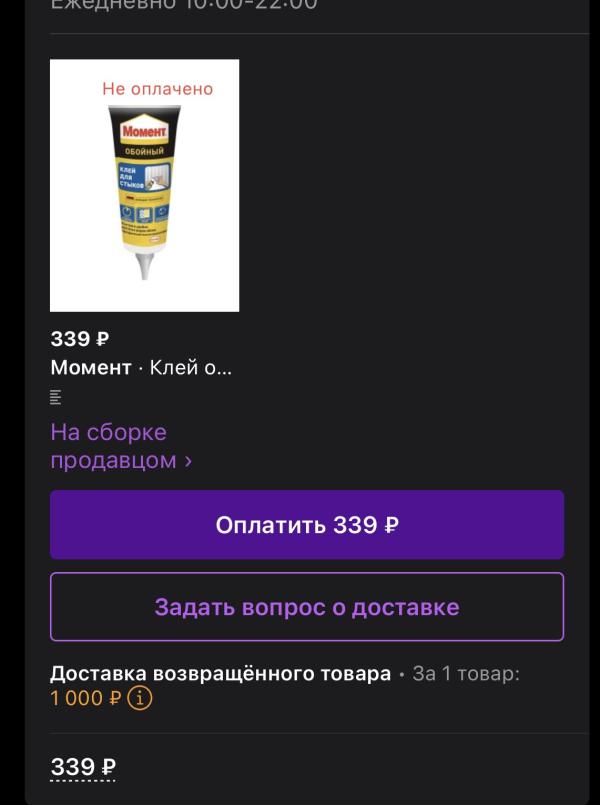The height and width of the screenshot is (805, 600).
Task: Open the info icon next to 1 000 ₽
Action: [x=142, y=698]
